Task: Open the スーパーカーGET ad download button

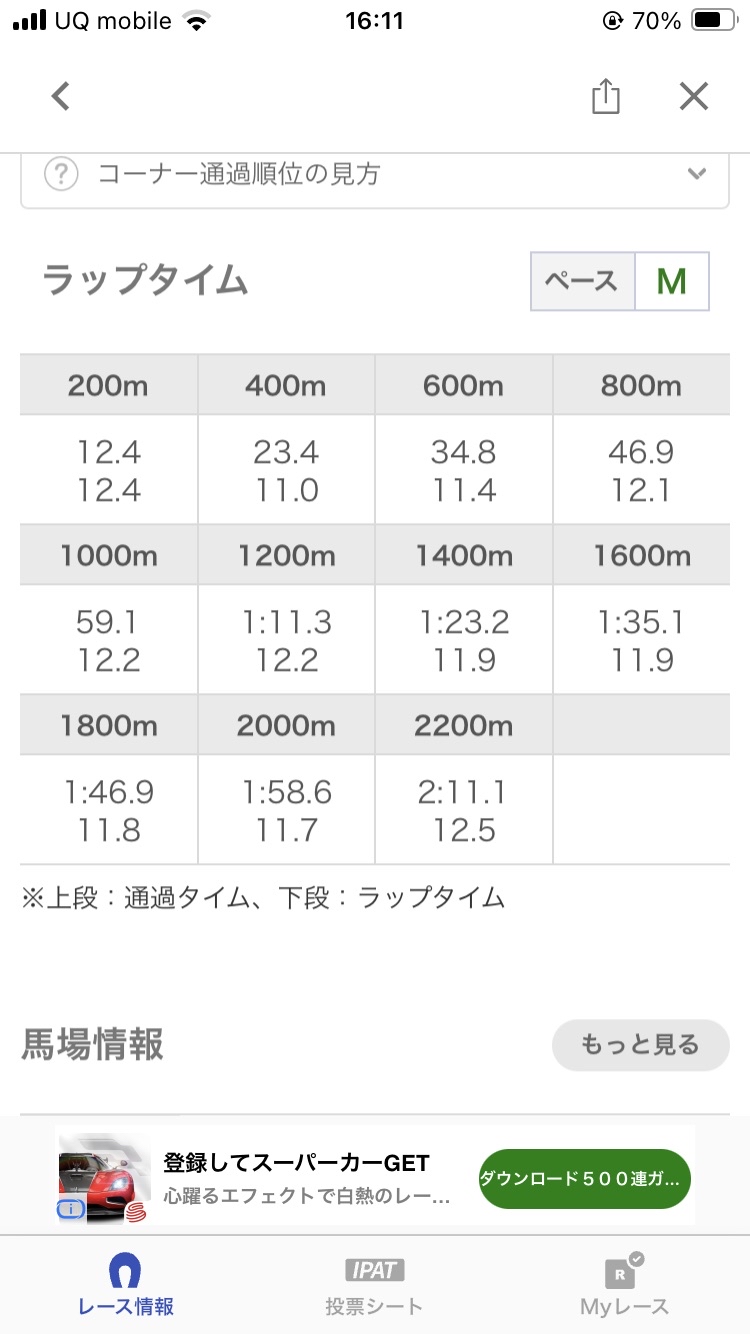Action: 585,1179
